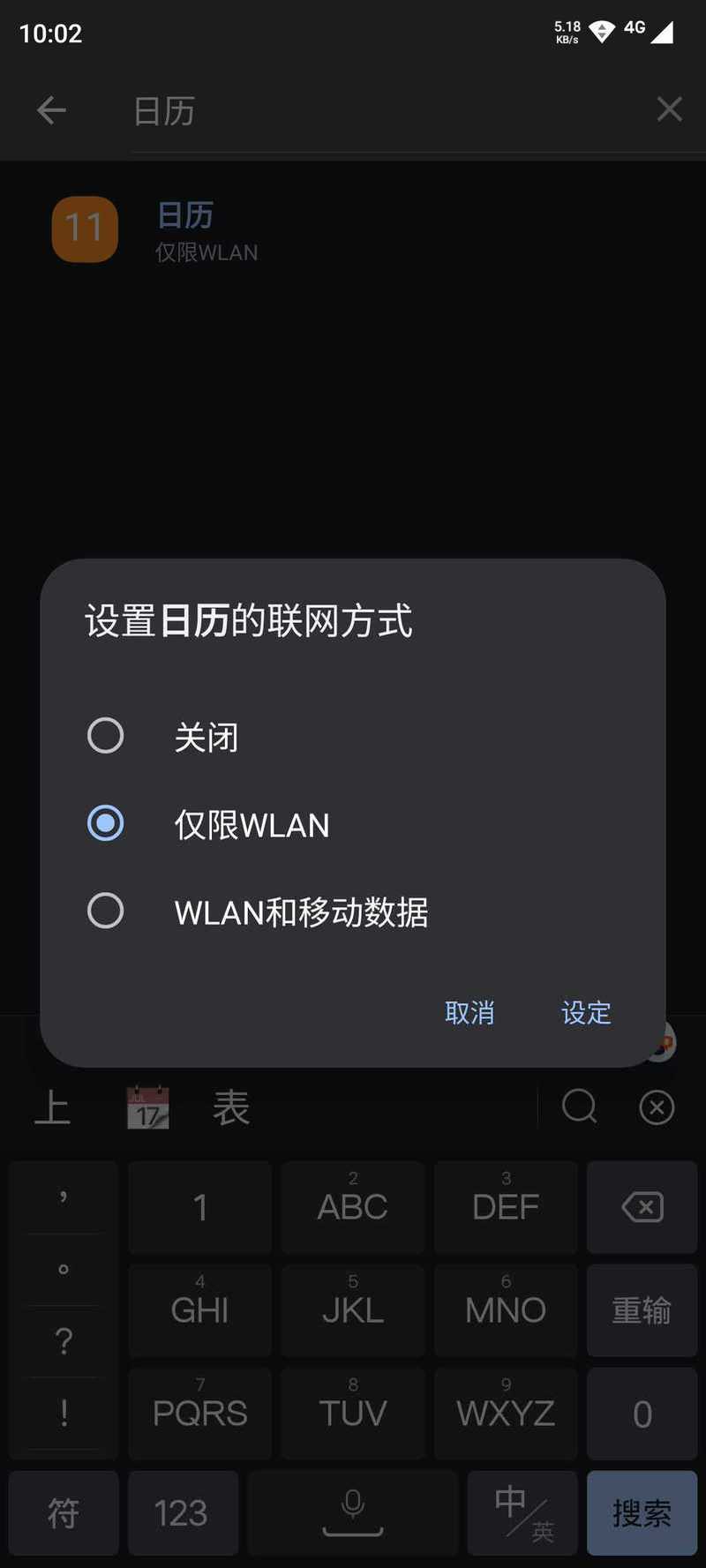Image resolution: width=706 pixels, height=1568 pixels.
Task: Select the 关闭 network option
Action: click(353, 736)
